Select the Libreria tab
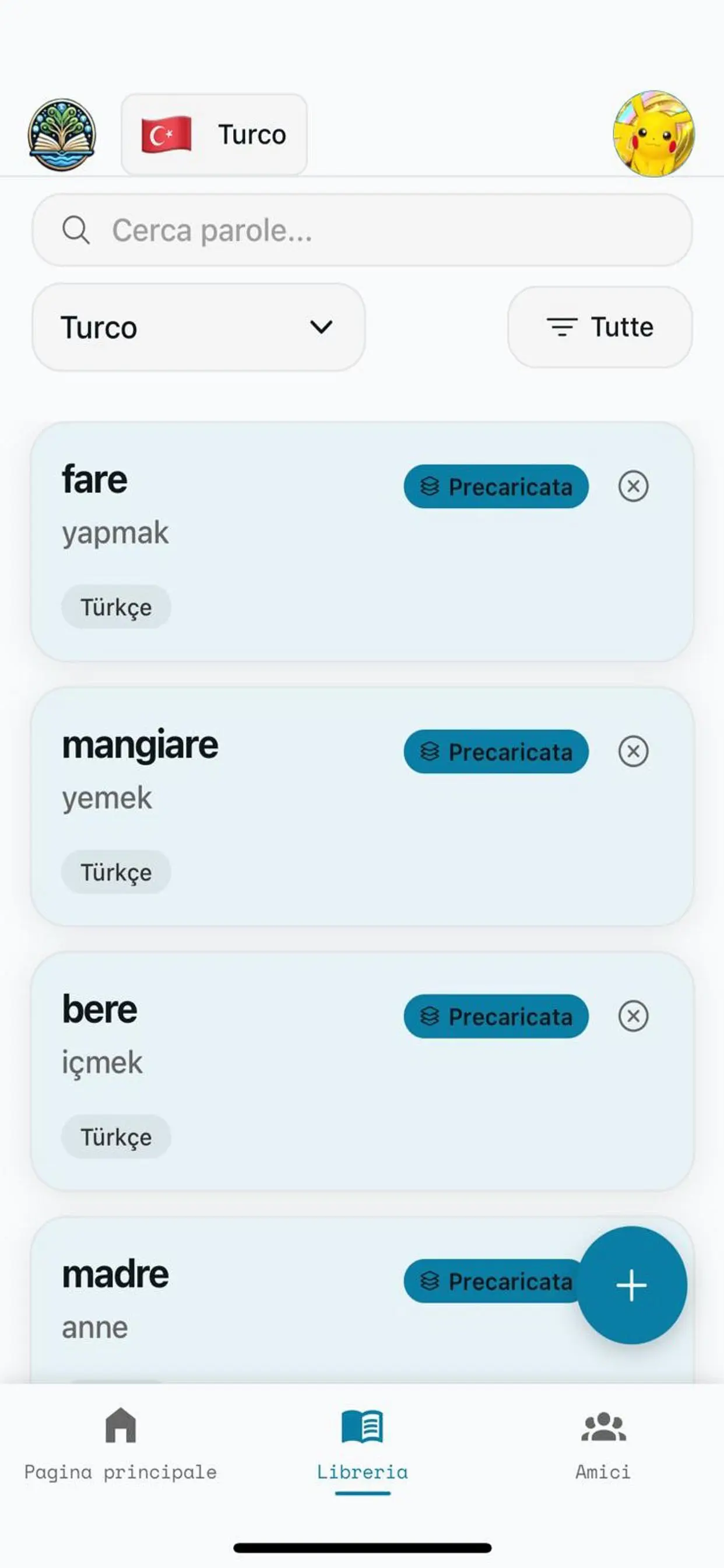 [x=362, y=1444]
